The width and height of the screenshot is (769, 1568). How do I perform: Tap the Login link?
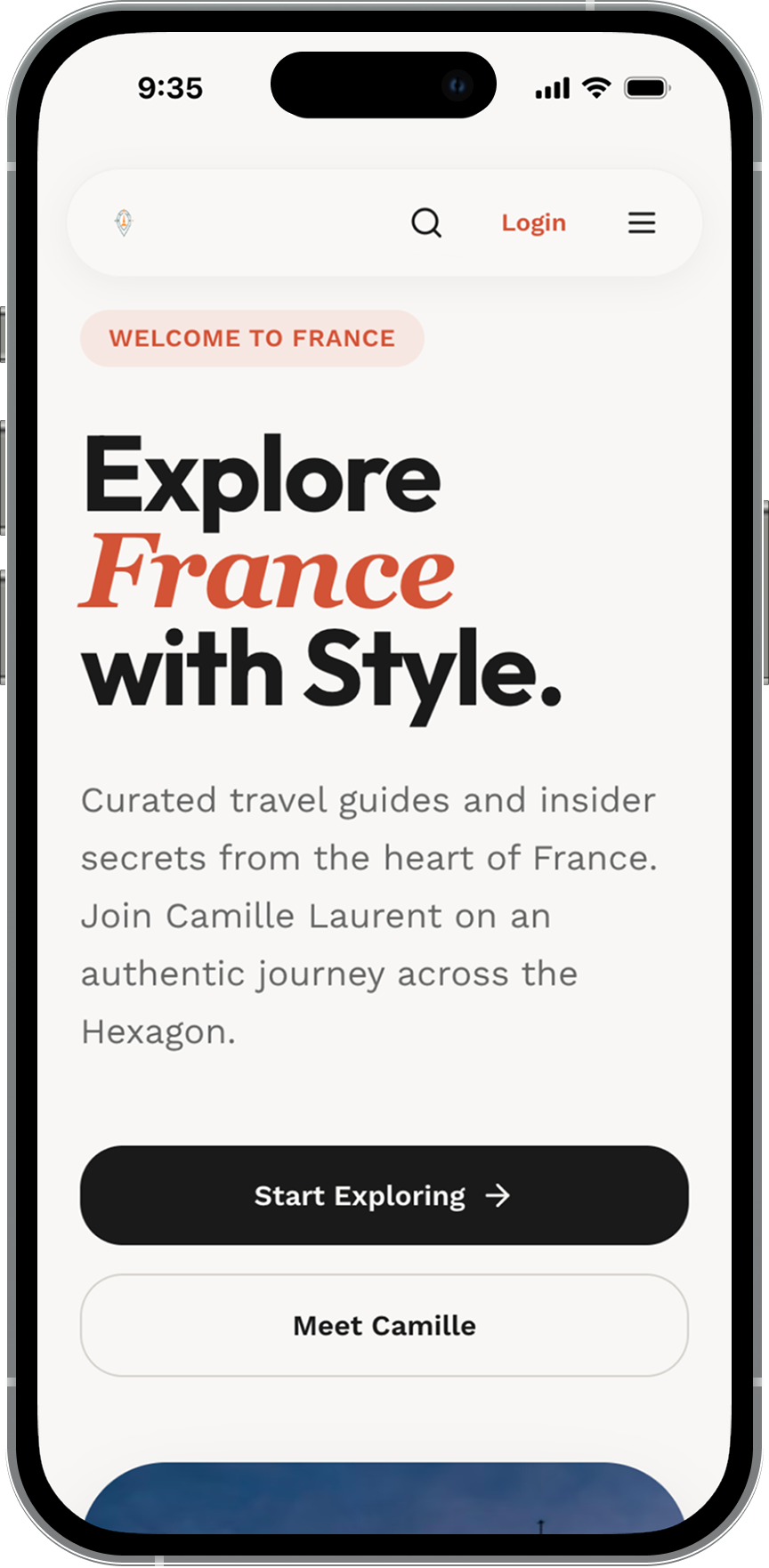click(x=533, y=222)
